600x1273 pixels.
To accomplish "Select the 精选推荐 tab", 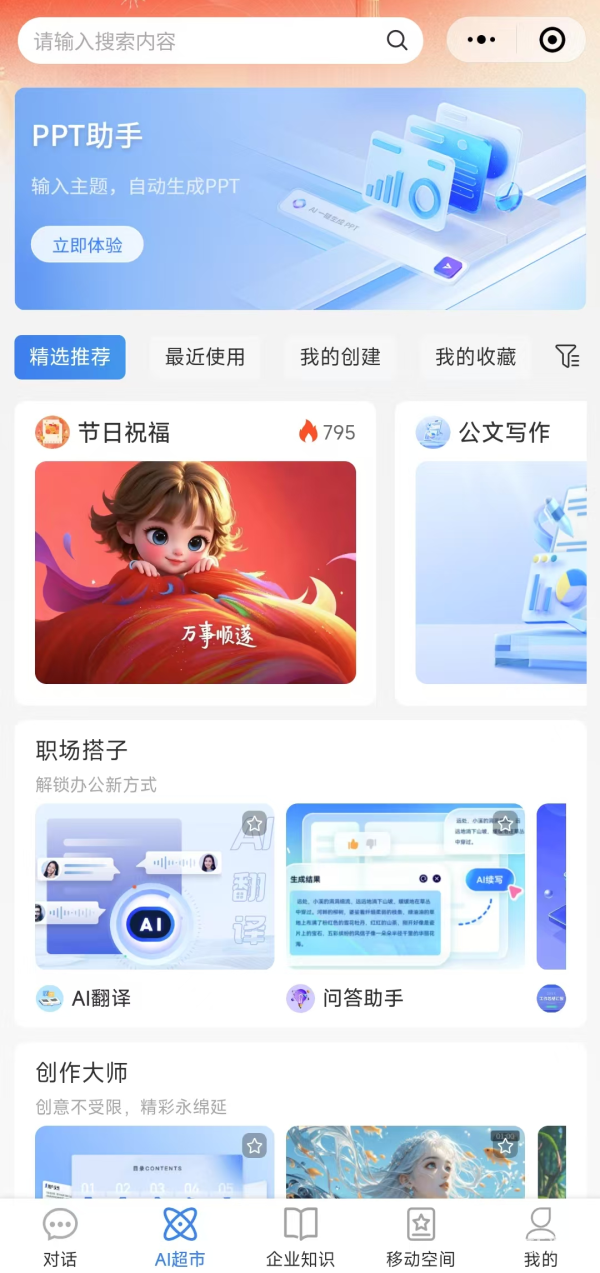I will coord(70,357).
